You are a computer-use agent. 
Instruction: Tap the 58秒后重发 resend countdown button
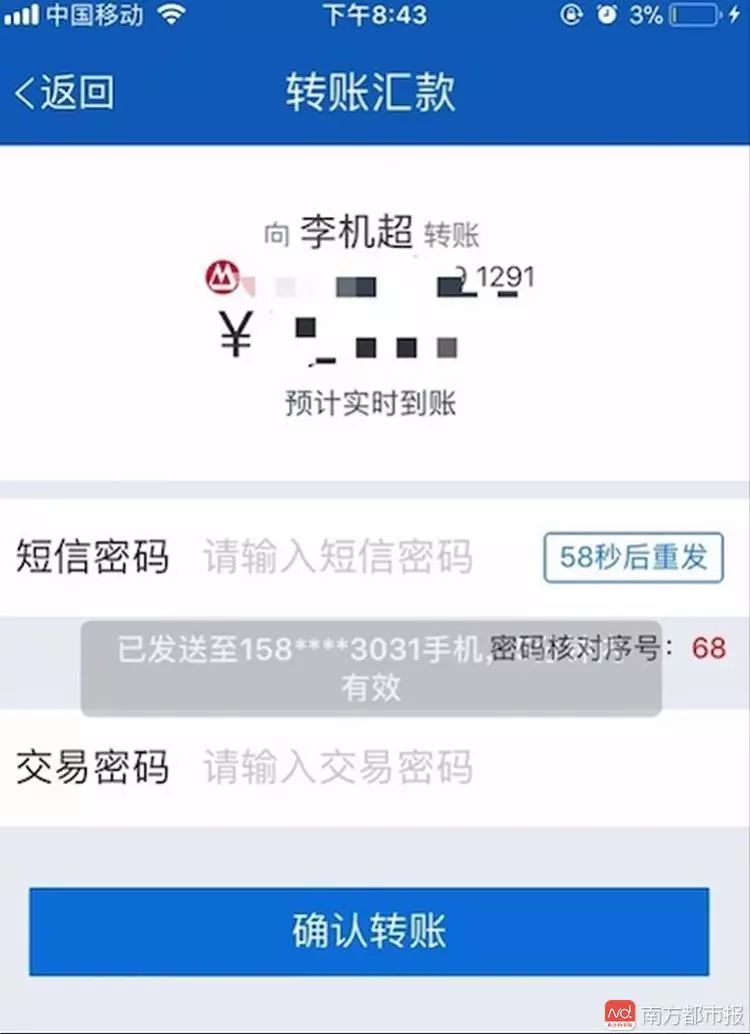click(632, 557)
